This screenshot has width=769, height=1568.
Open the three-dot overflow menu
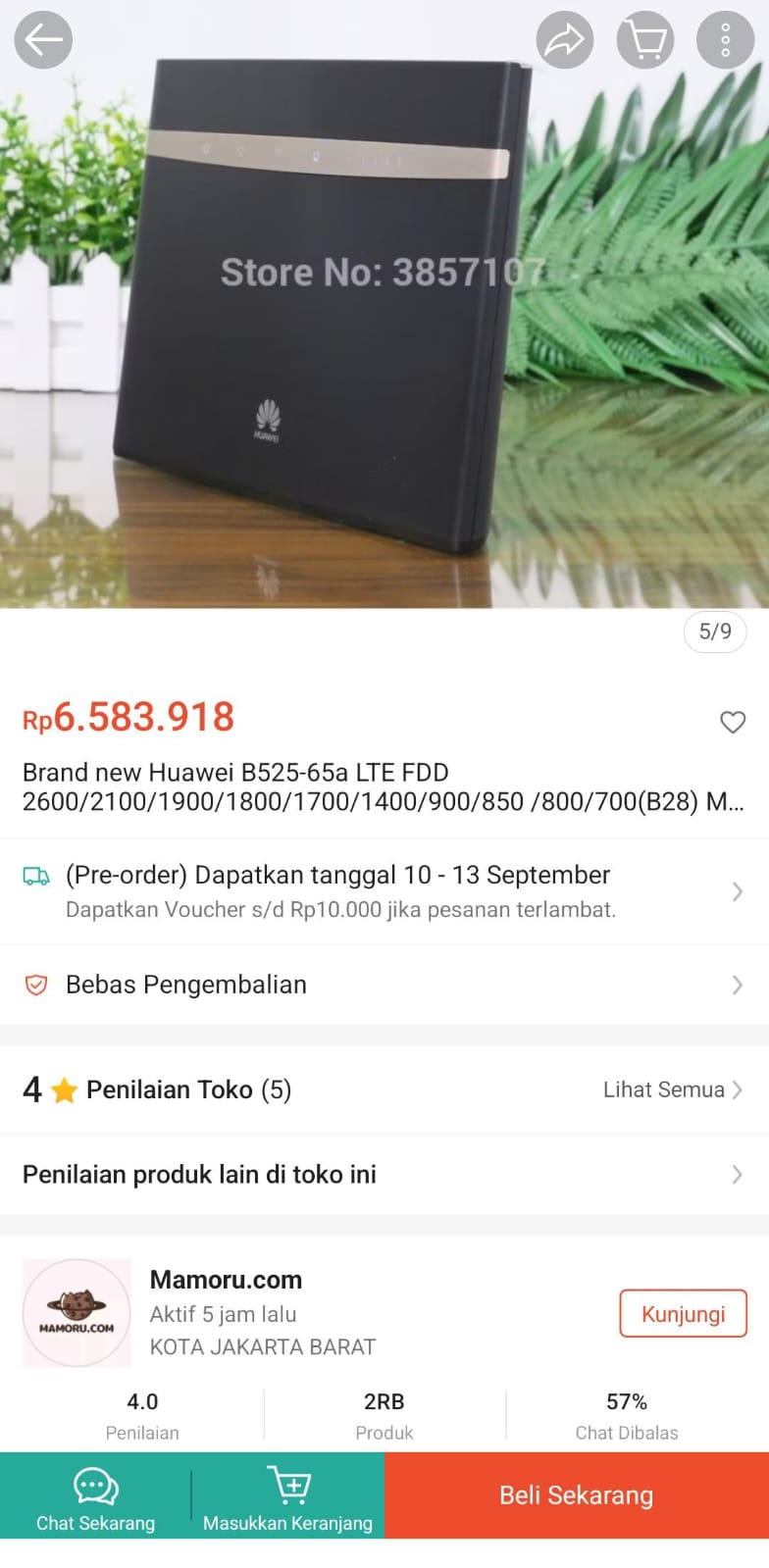[x=725, y=40]
